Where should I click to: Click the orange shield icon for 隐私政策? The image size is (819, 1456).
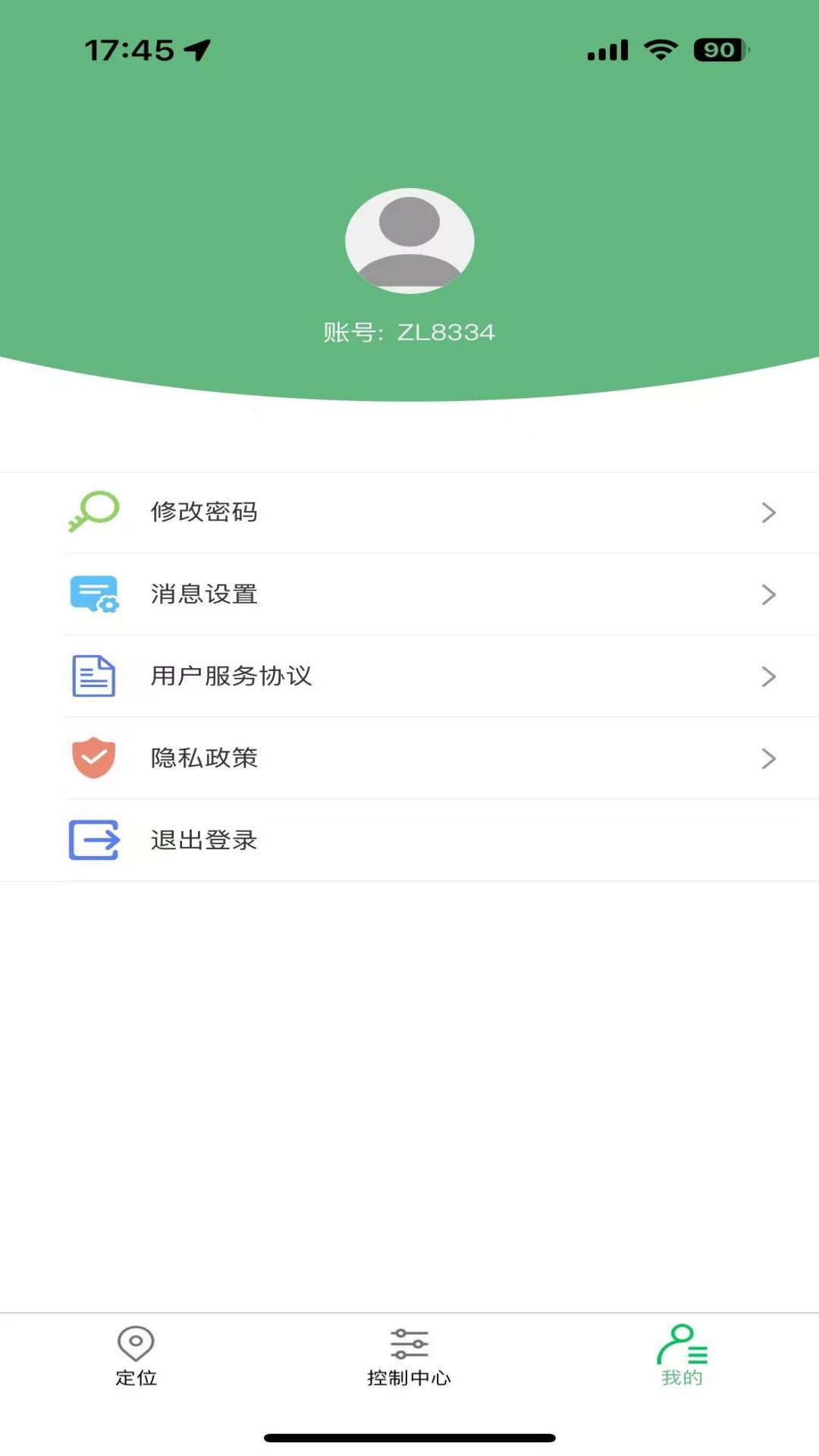click(x=93, y=758)
